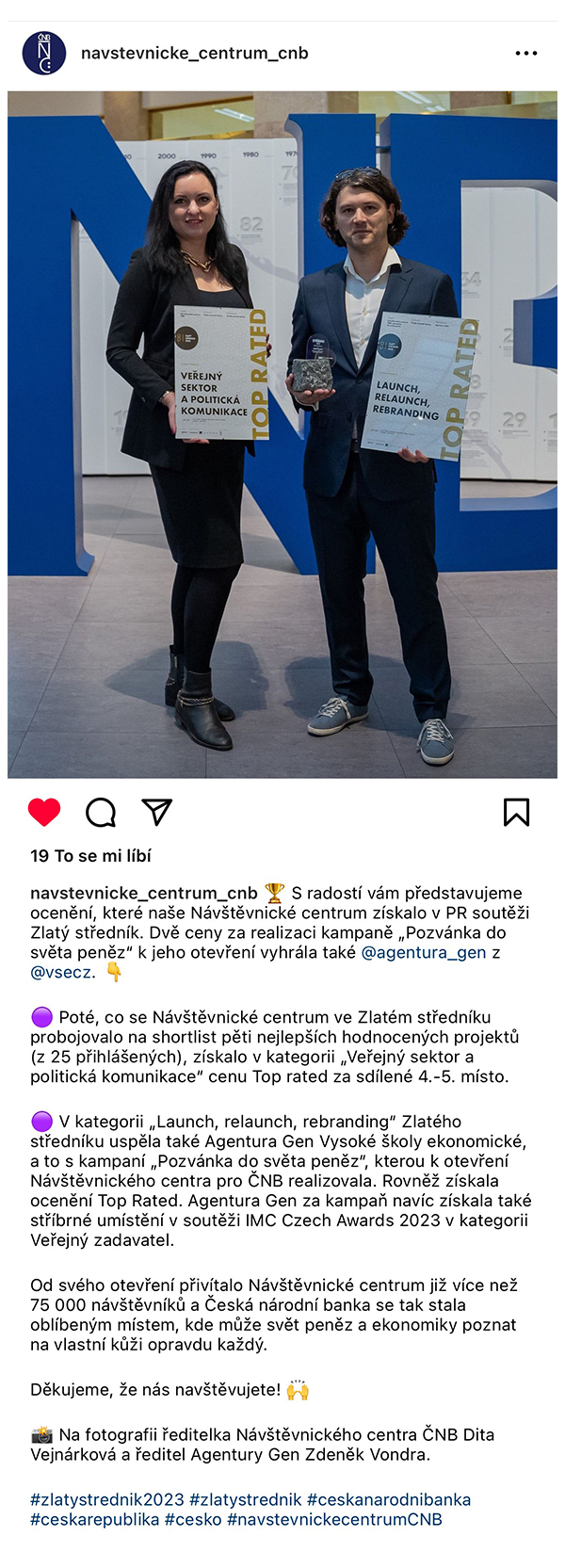Open navstevnicke_centrum_cnb profile from the avatar

44,53
